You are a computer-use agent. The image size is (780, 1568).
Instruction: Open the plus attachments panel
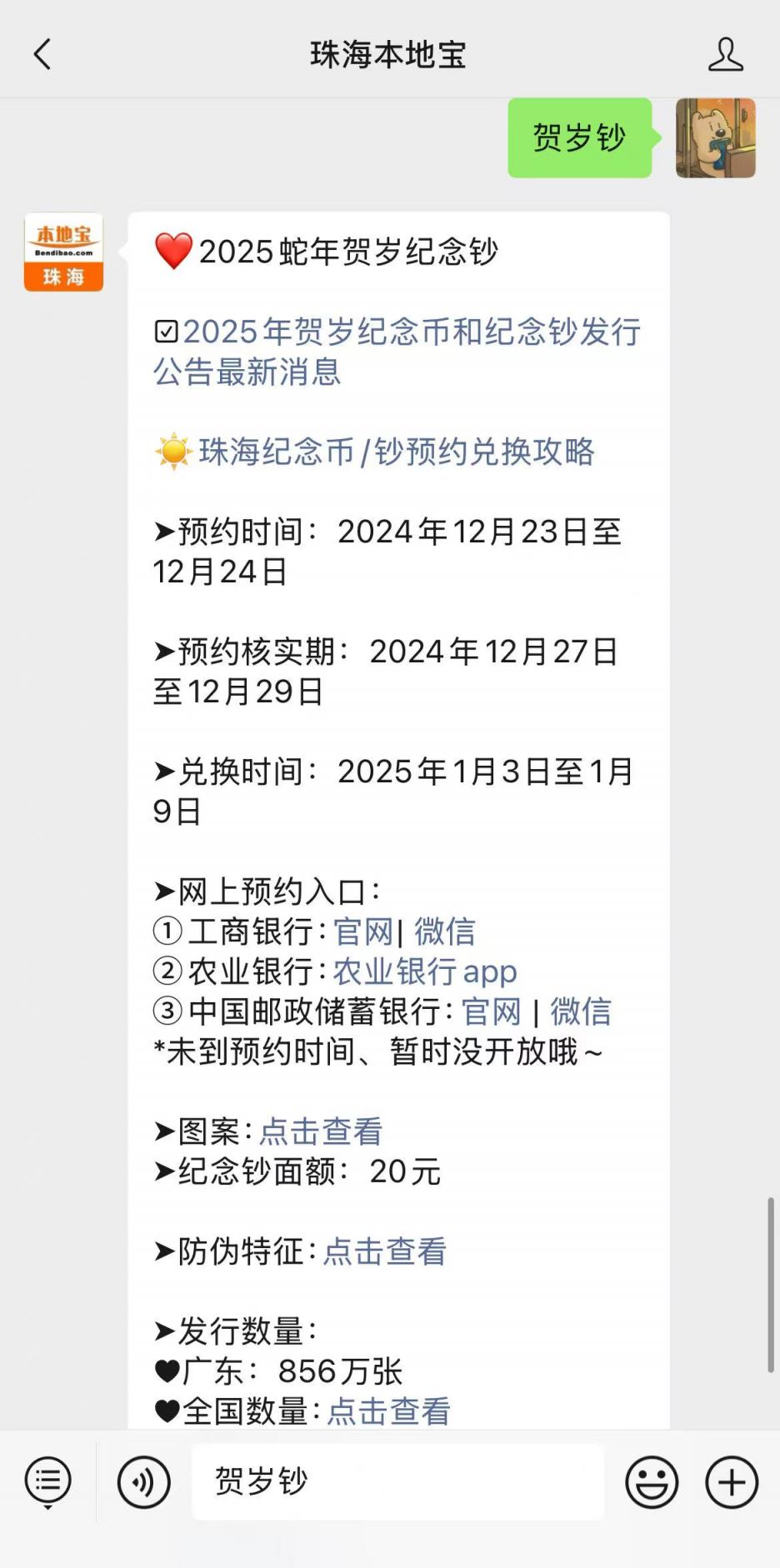click(732, 1482)
